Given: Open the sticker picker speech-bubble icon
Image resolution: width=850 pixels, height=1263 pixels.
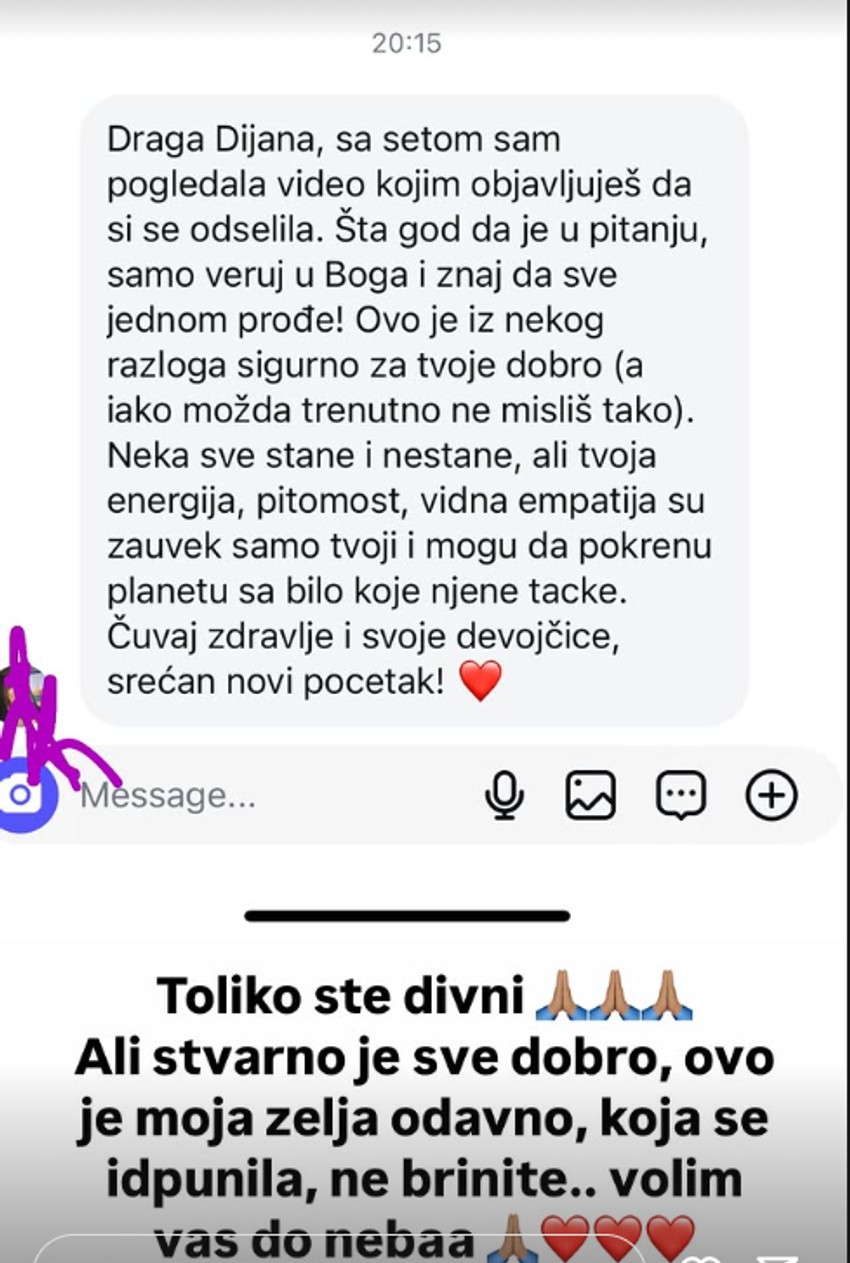Looking at the screenshot, I should 680,795.
